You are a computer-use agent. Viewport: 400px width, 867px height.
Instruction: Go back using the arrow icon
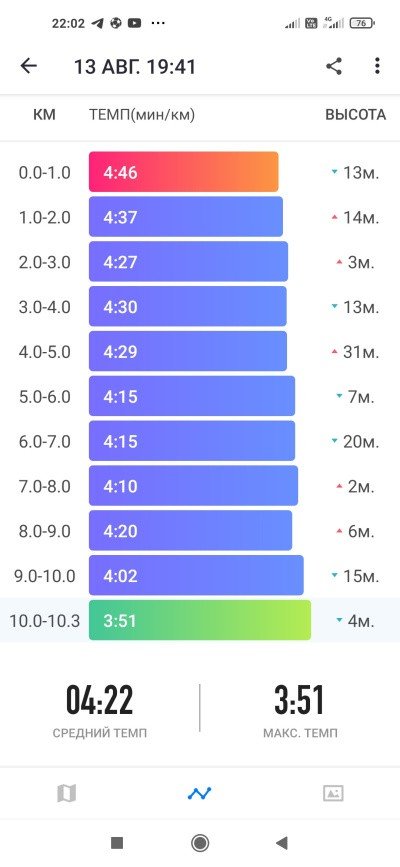click(x=28, y=66)
